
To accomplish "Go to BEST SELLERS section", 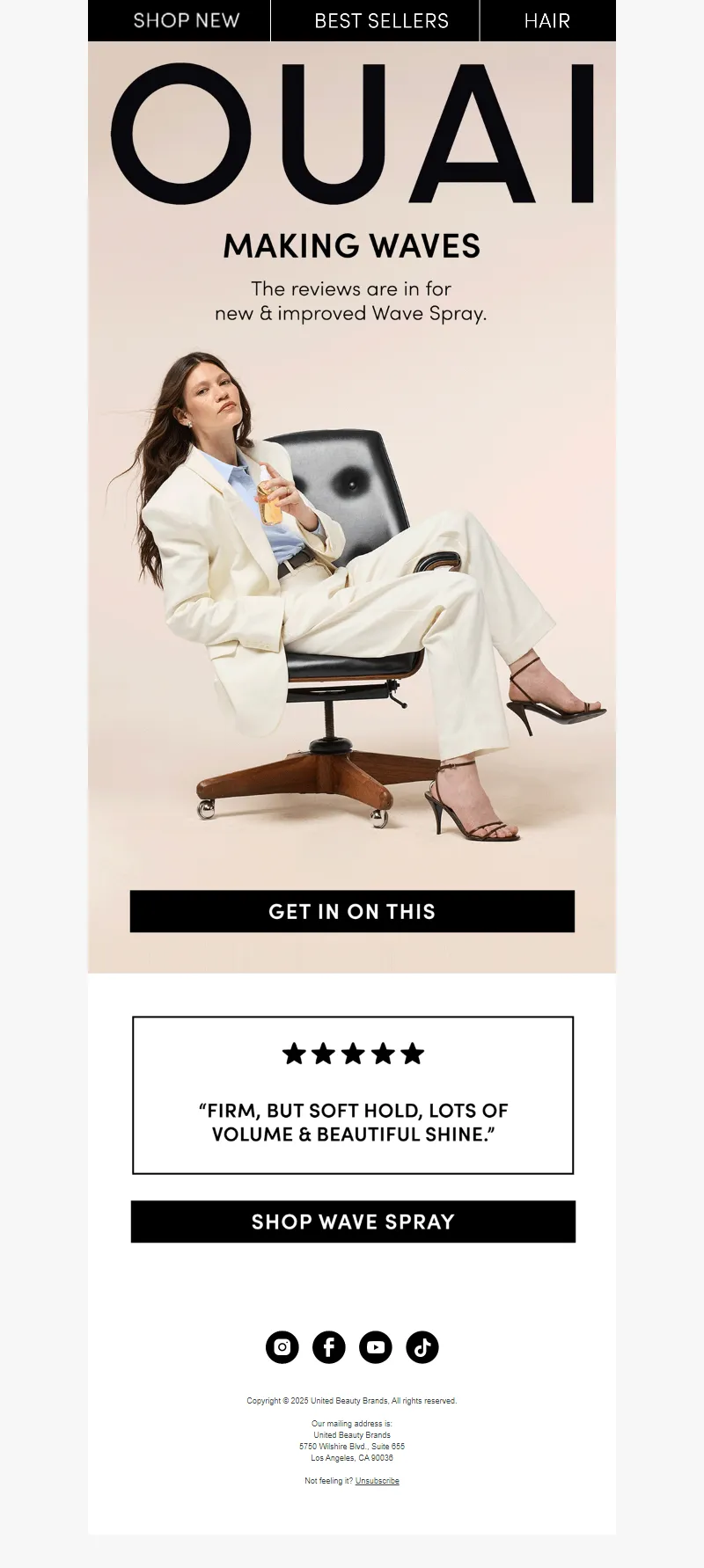I will [381, 20].
